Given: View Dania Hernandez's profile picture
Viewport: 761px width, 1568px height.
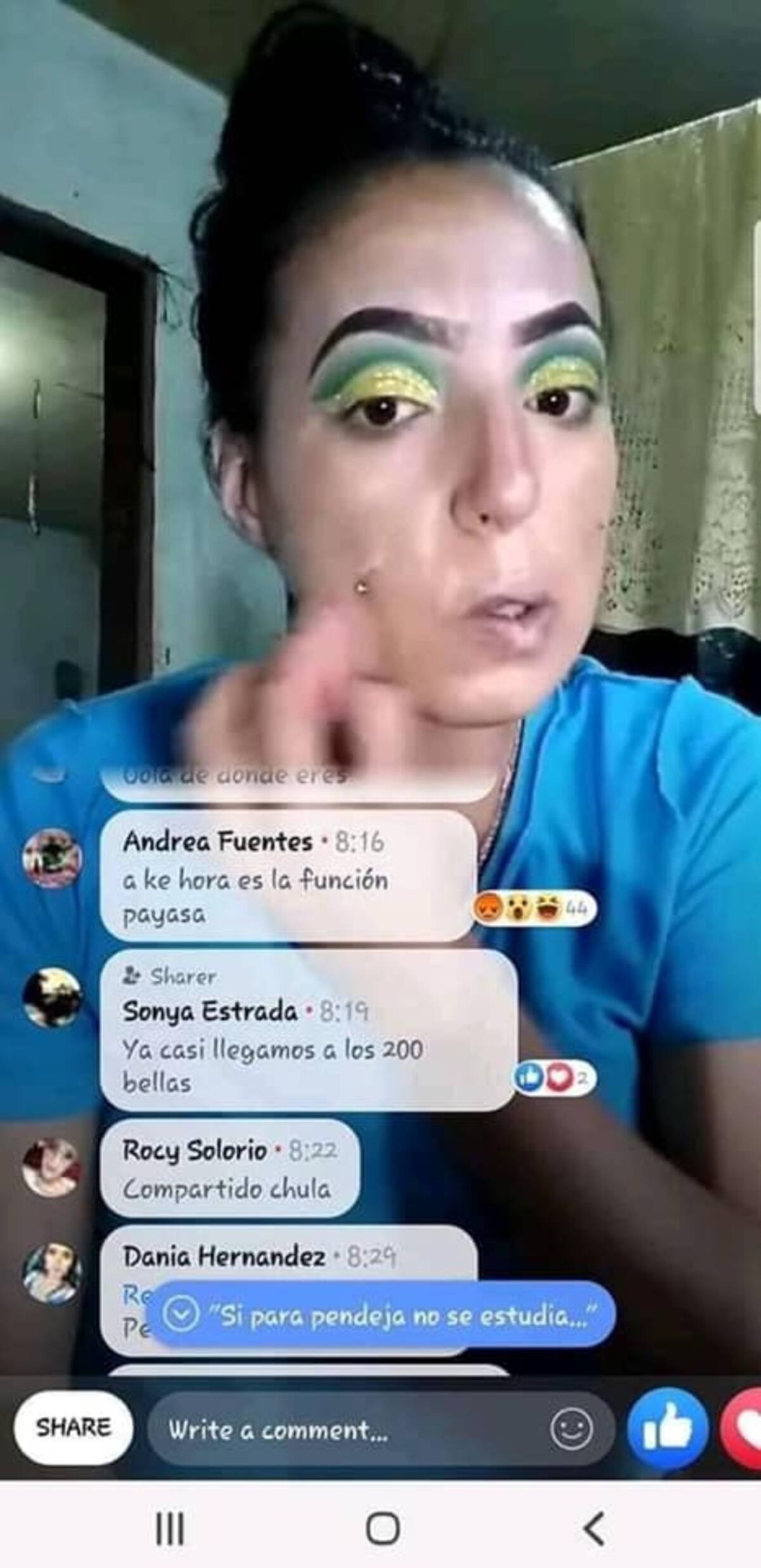Looking at the screenshot, I should tap(52, 1273).
